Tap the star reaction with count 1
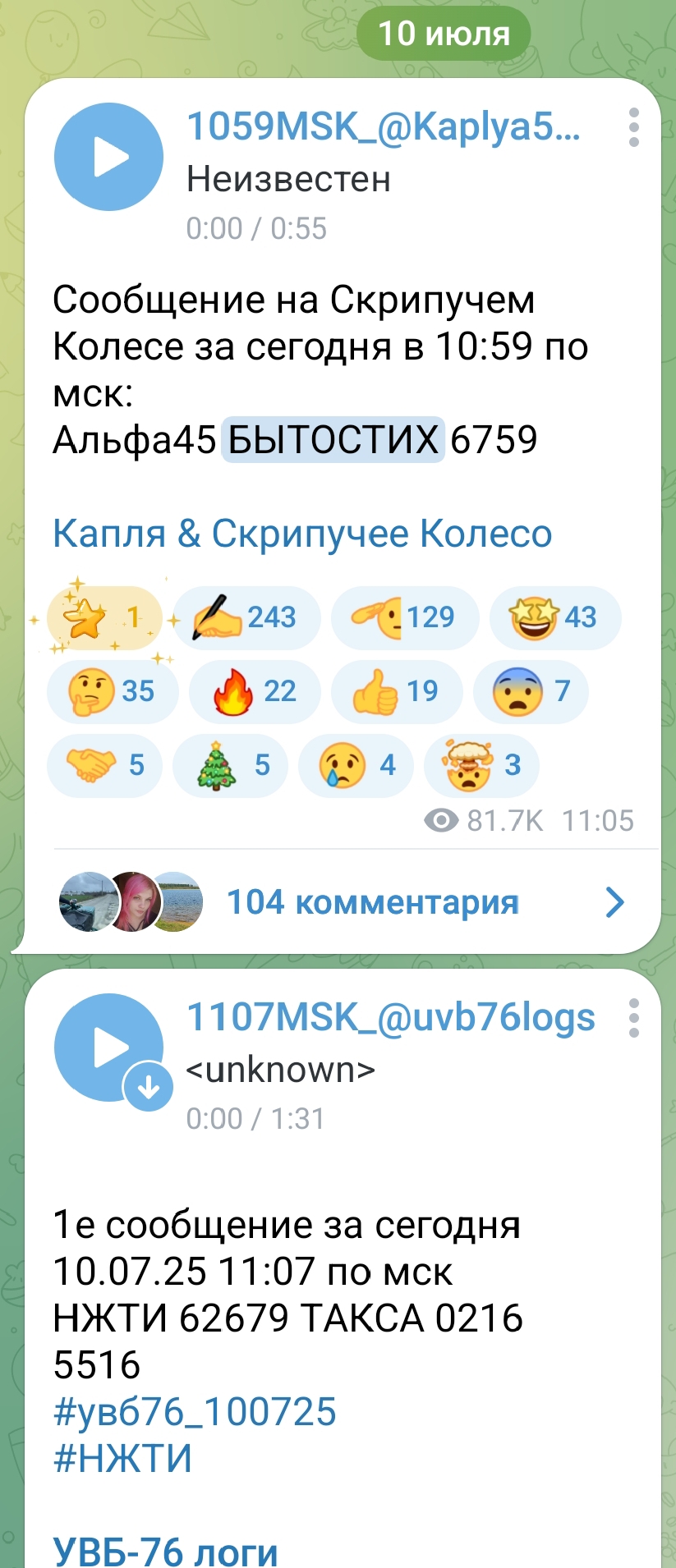Image resolution: width=676 pixels, height=1568 pixels. click(104, 618)
